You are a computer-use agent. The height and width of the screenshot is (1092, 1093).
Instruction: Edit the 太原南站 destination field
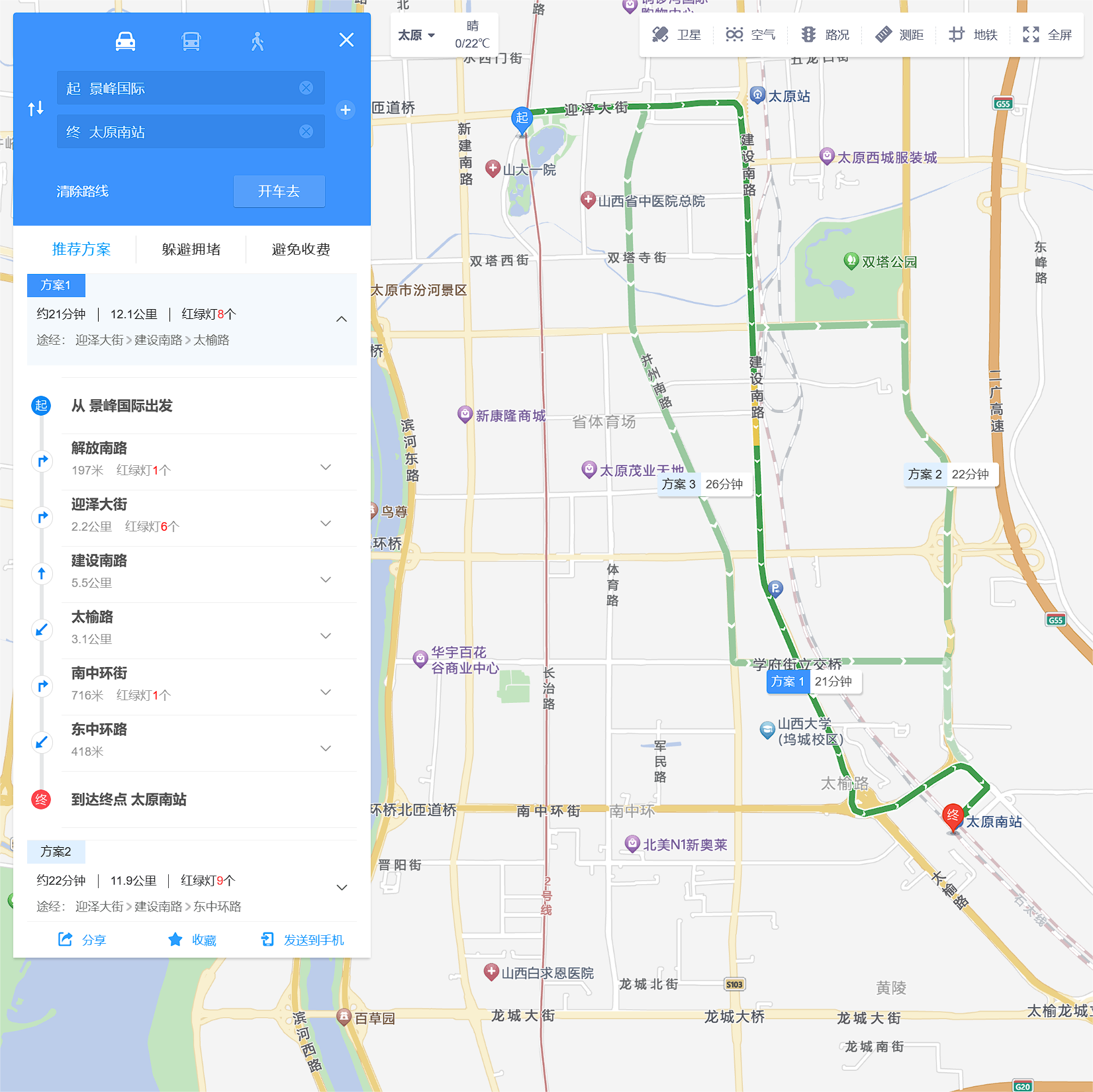pos(179,132)
